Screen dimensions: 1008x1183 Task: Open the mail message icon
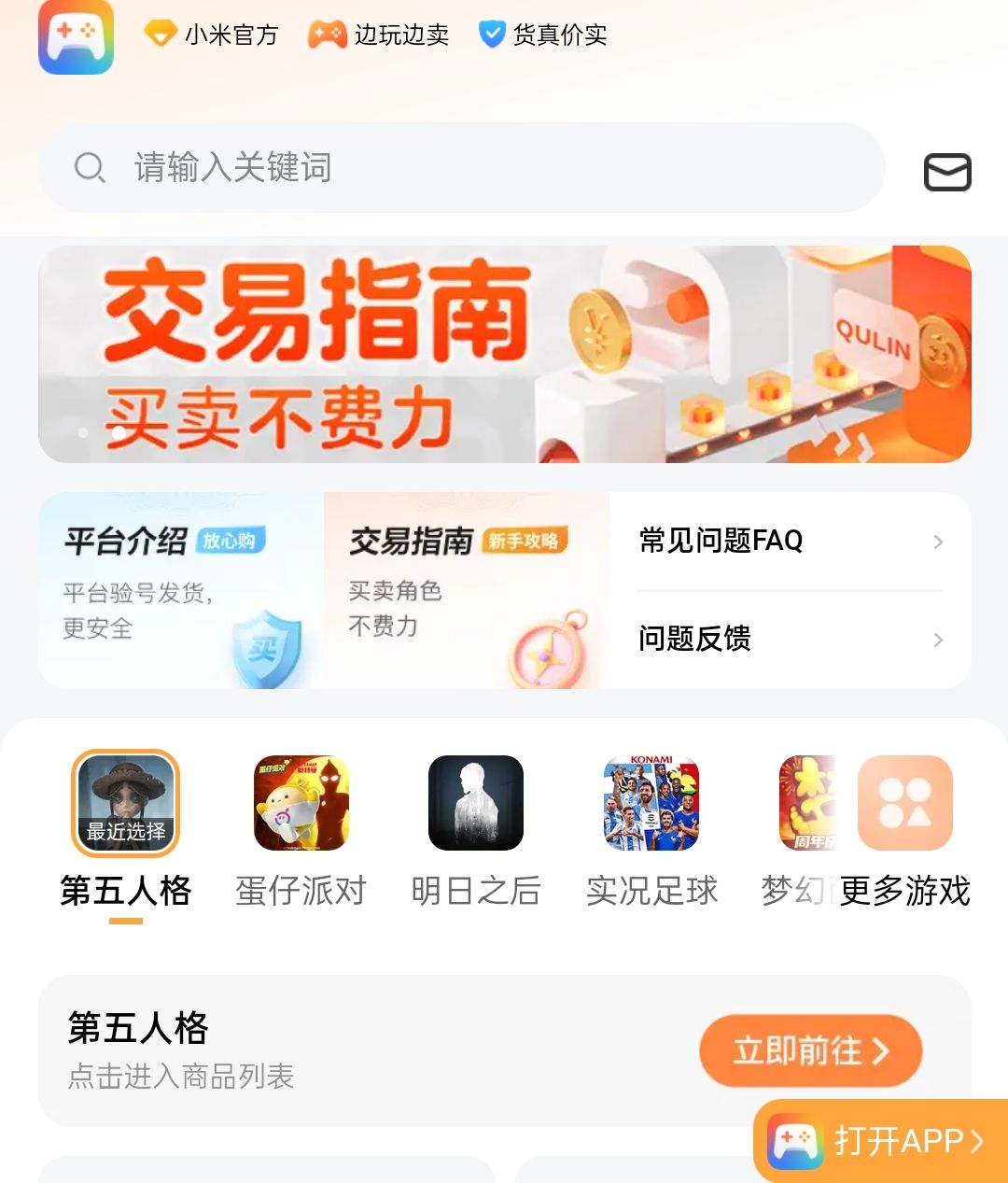click(947, 174)
